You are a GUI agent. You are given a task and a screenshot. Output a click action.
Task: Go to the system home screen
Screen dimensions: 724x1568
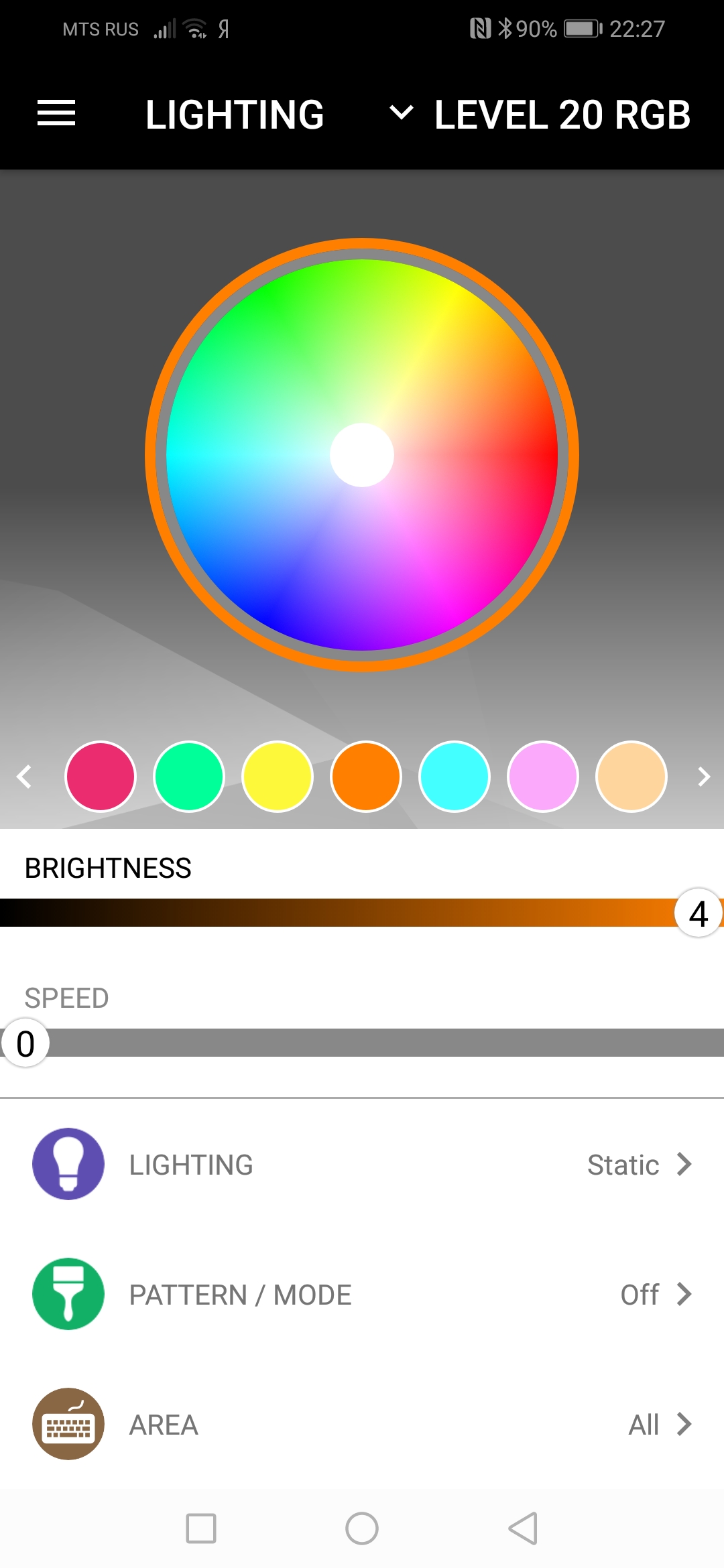pyautogui.click(x=362, y=1528)
